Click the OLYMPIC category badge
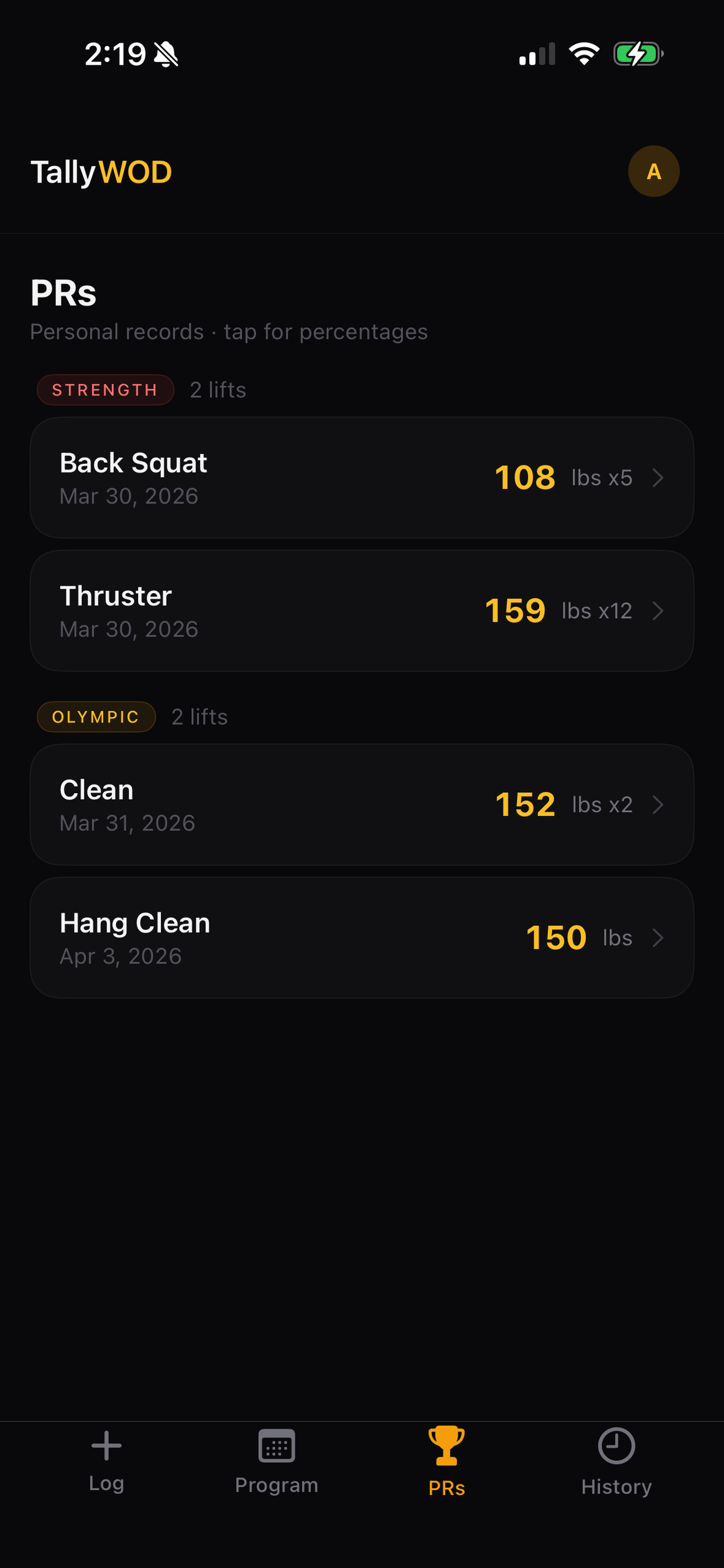The image size is (724, 1568). (x=96, y=717)
